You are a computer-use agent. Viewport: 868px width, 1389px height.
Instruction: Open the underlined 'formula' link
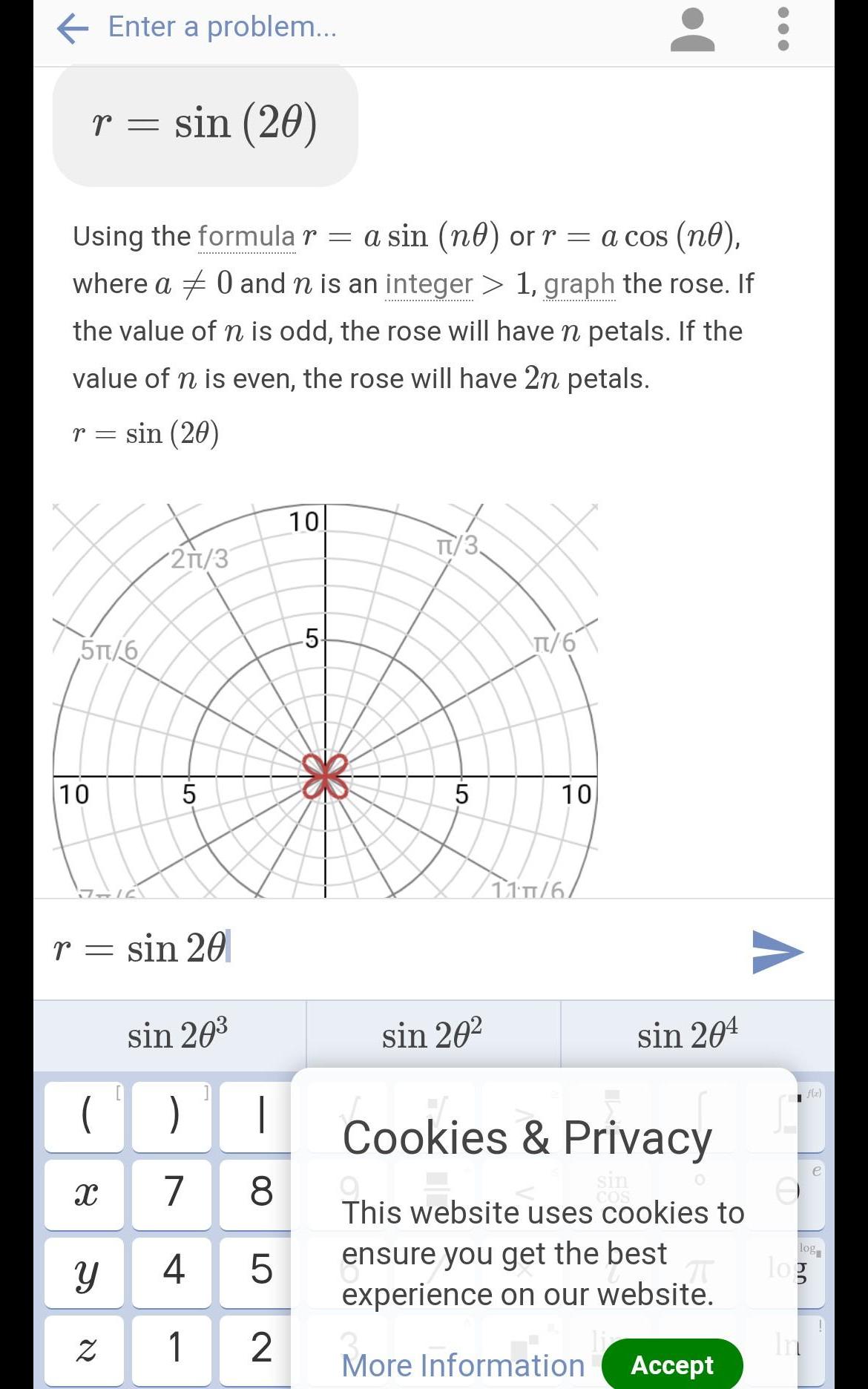(x=246, y=237)
